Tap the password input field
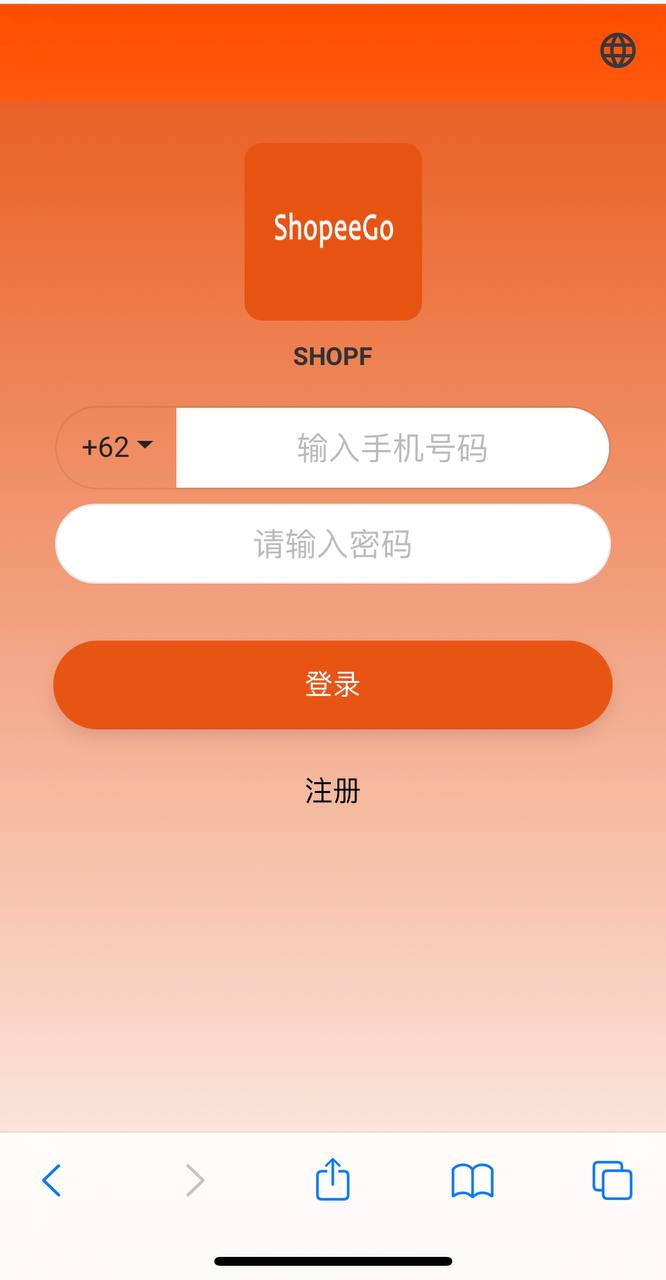The width and height of the screenshot is (666, 1280). pos(332,544)
